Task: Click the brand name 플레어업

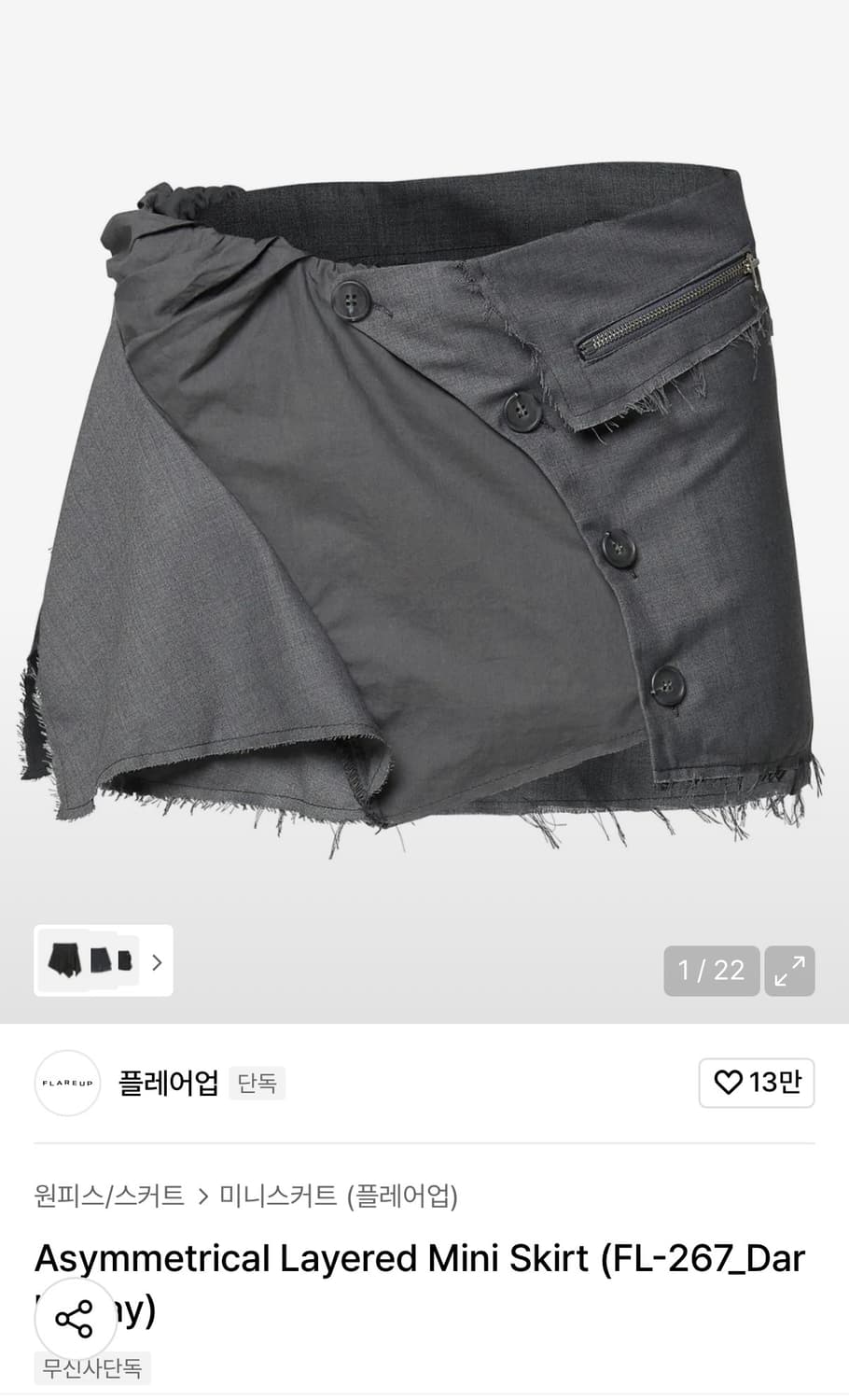Action: [x=169, y=1083]
